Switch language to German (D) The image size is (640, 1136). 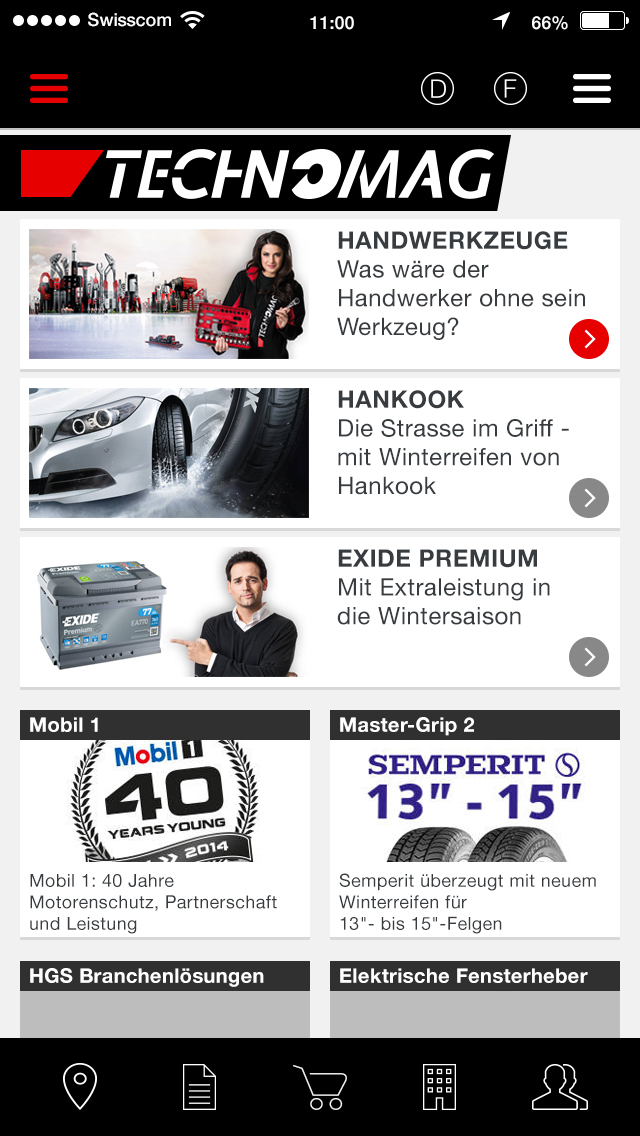click(437, 89)
